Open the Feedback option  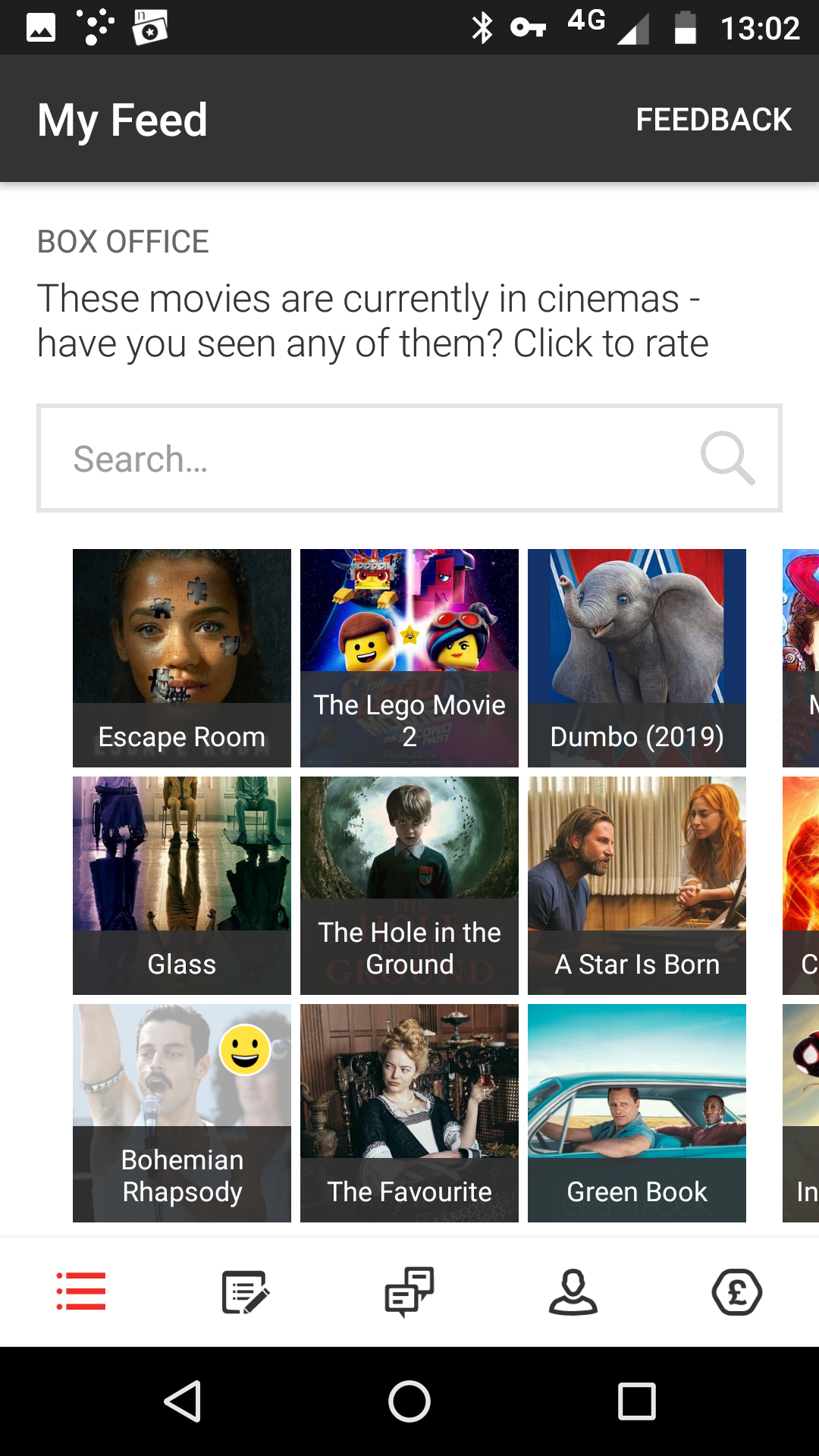coord(713,120)
